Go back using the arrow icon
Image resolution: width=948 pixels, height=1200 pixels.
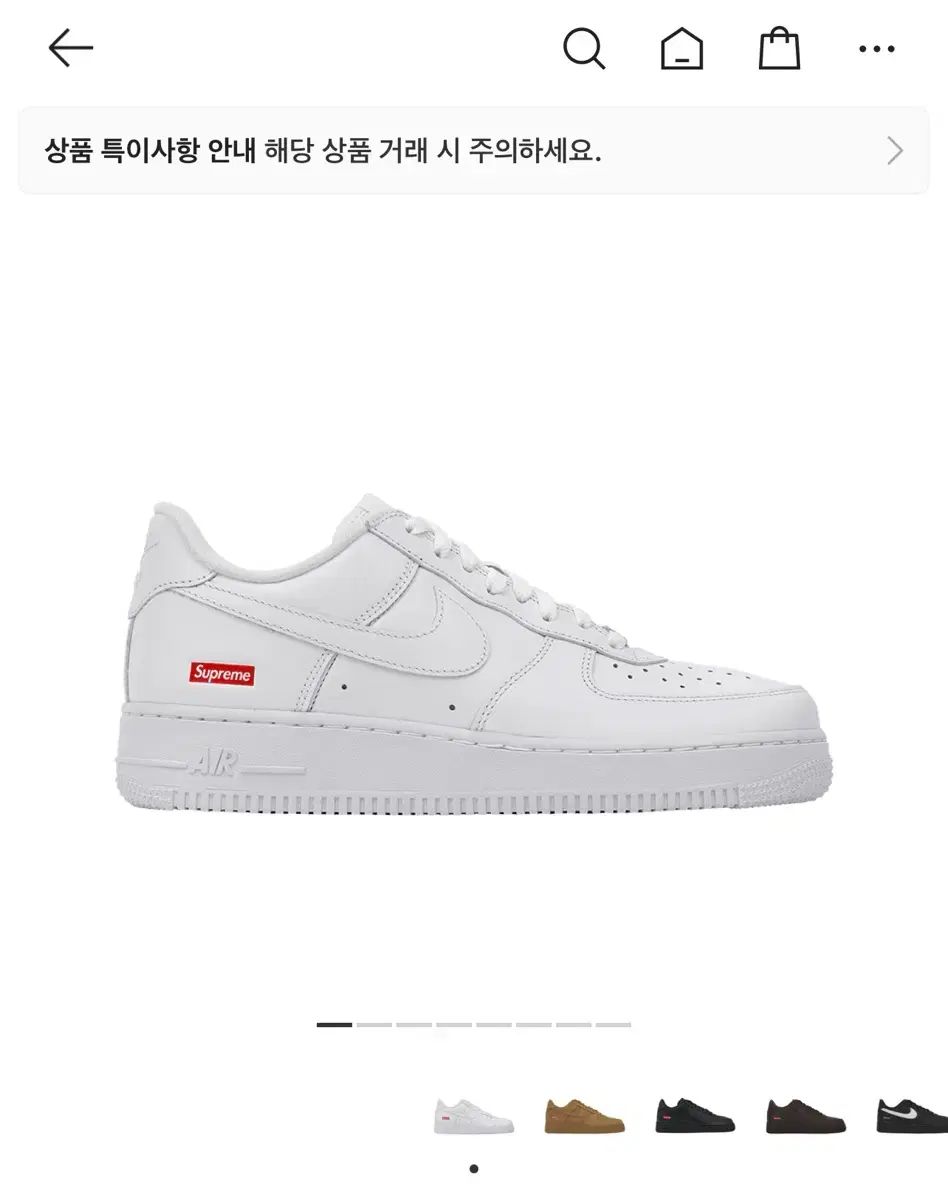(x=71, y=47)
